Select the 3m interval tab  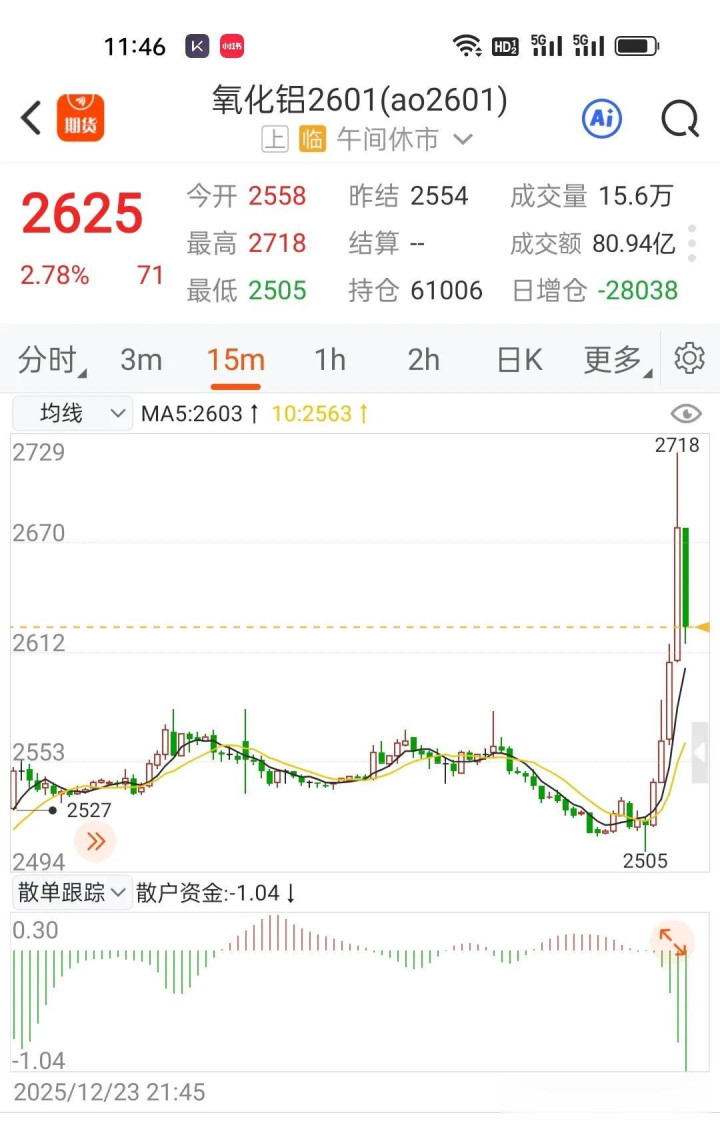[141, 360]
